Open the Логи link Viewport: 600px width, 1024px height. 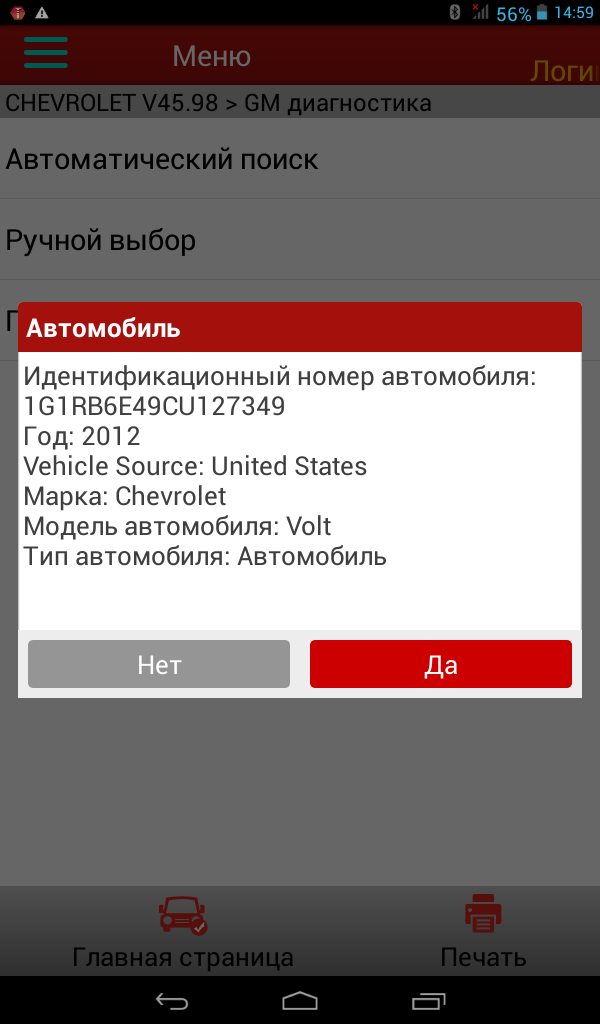(x=564, y=70)
